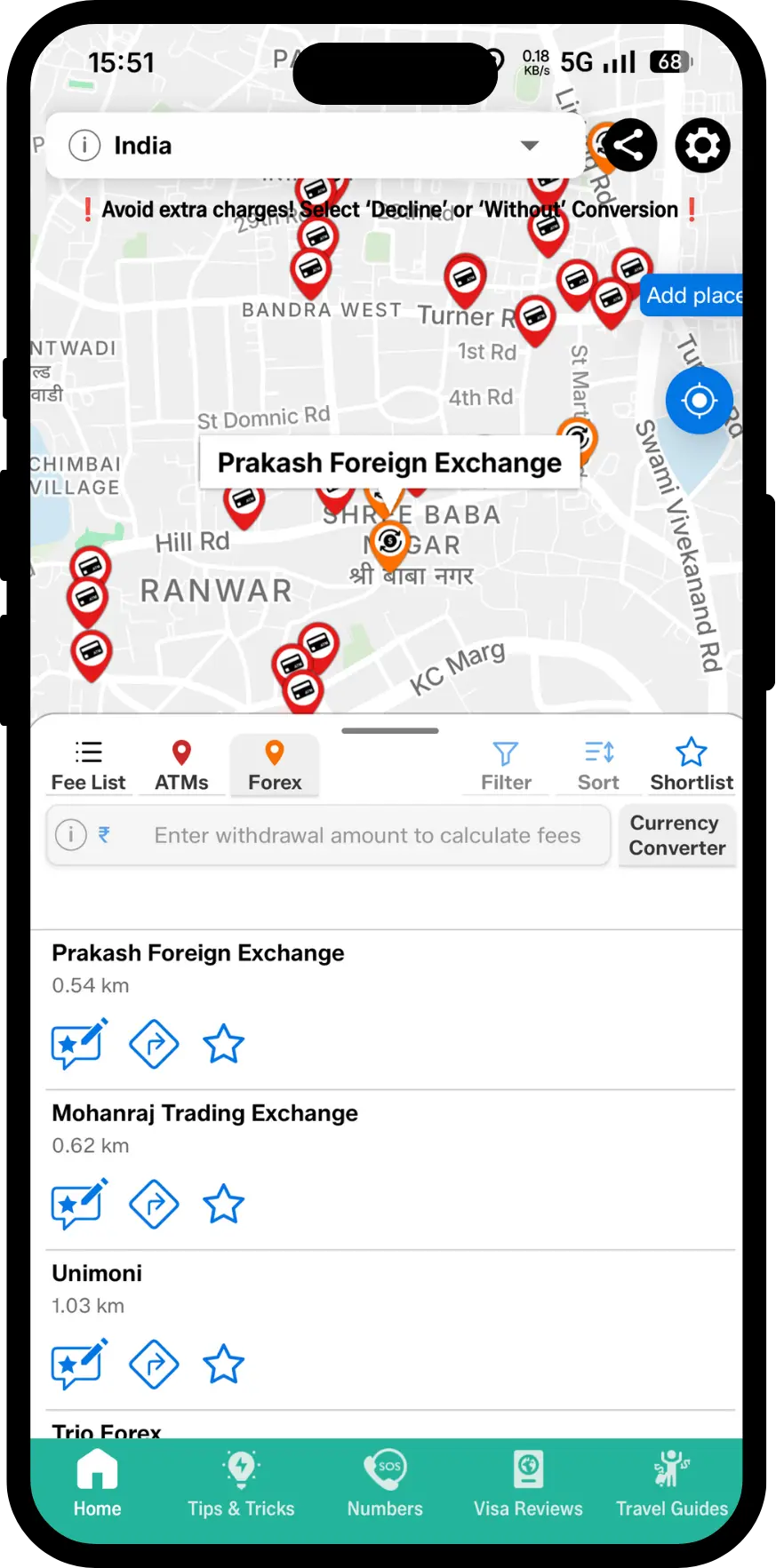Screen dimensions: 776x1568
Task: Tap the share icon near the search bar
Action: (x=631, y=145)
